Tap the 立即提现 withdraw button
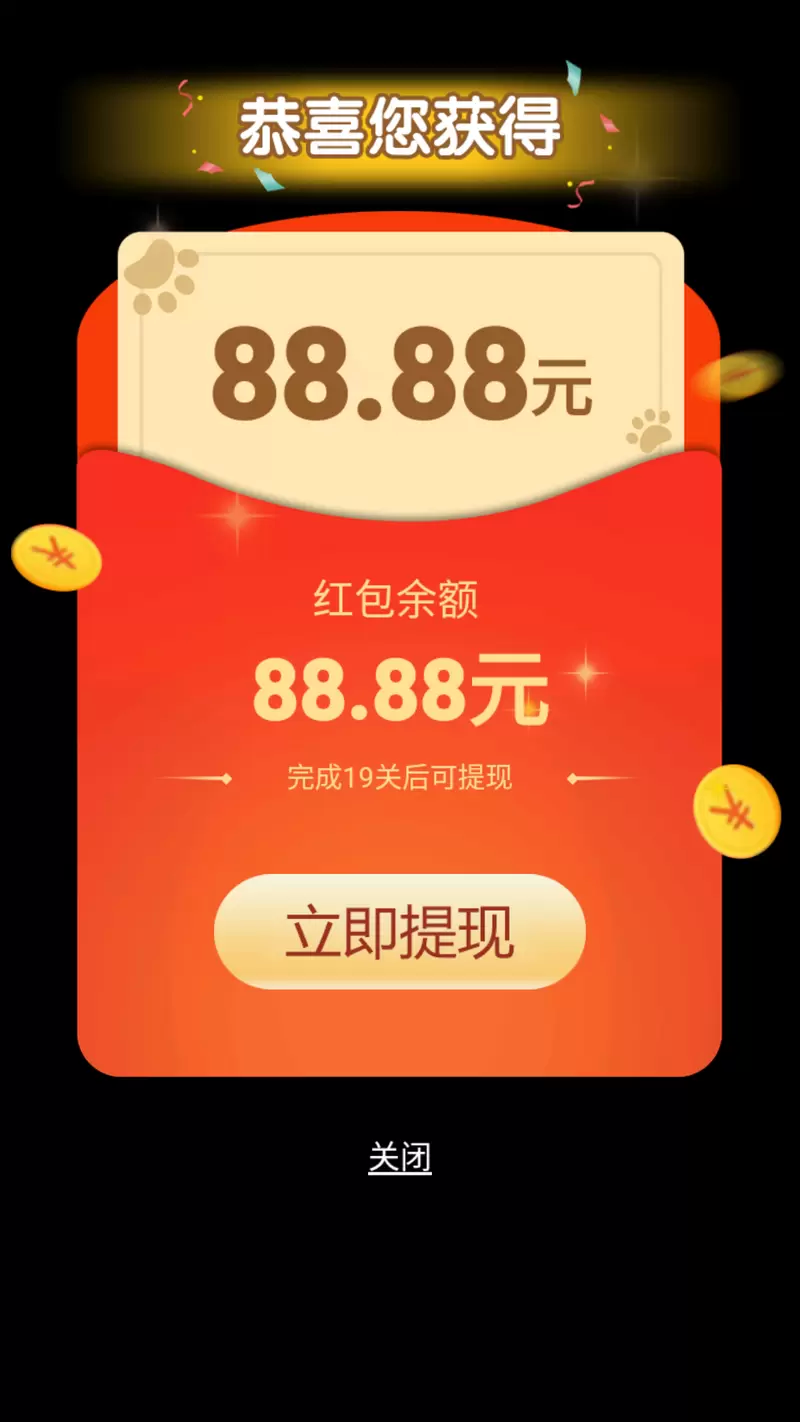This screenshot has height=1422, width=800. point(399,932)
